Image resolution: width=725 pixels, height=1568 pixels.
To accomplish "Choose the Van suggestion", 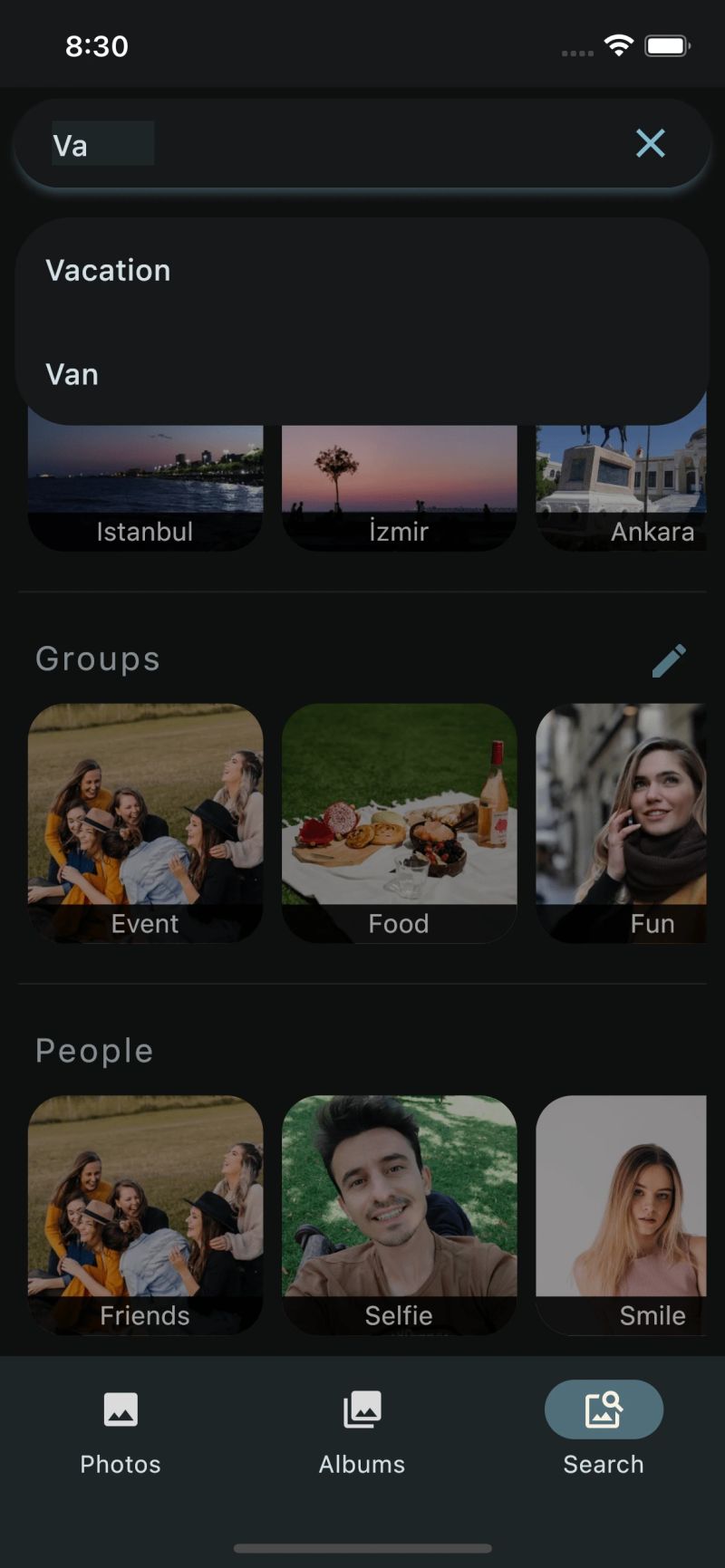I will (72, 374).
